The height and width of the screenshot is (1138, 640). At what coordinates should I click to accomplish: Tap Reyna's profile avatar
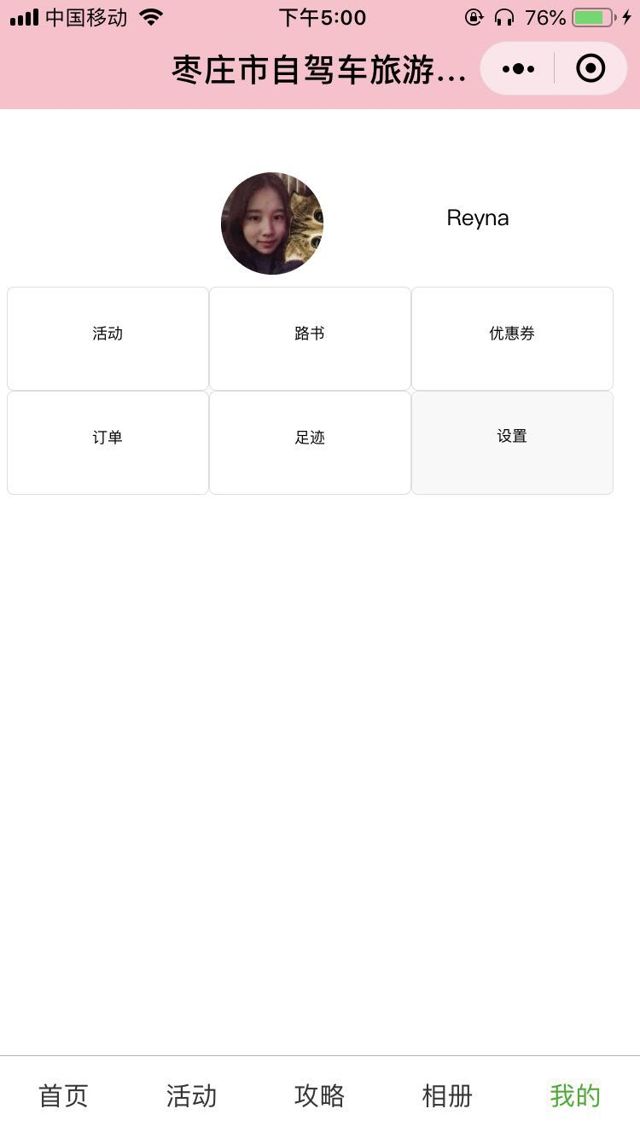pos(272,223)
